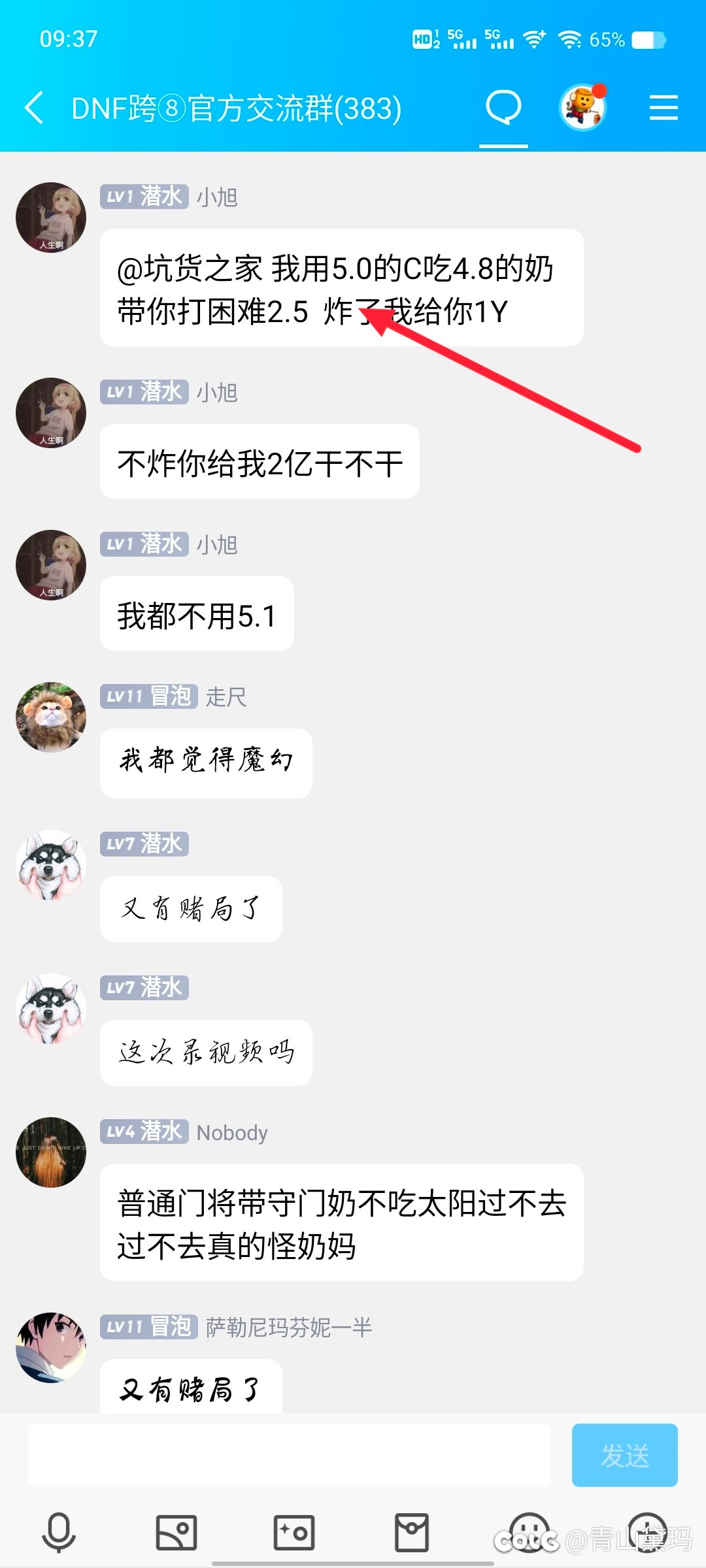Focus the message input field
706x1568 pixels.
(289, 1455)
